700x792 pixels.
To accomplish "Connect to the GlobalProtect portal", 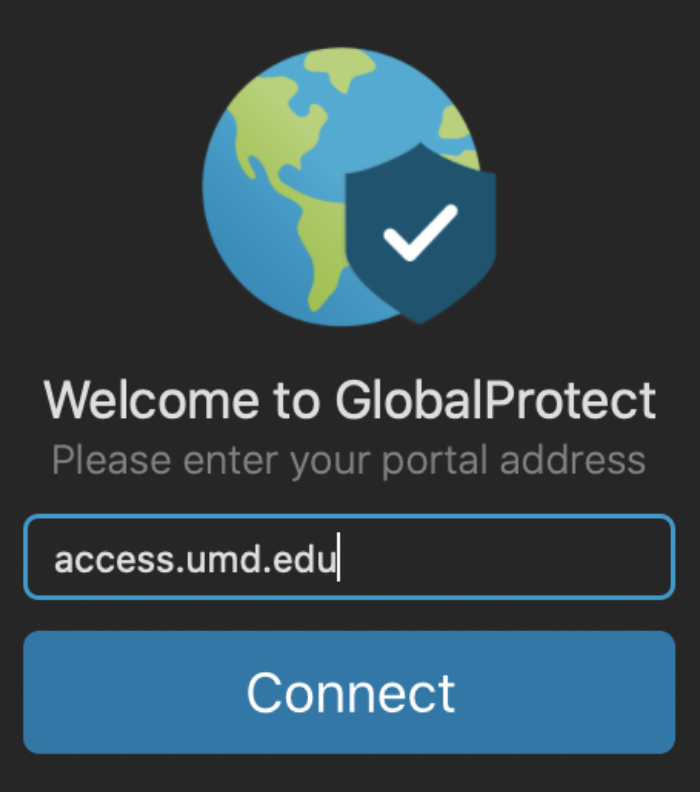I will pos(349,692).
